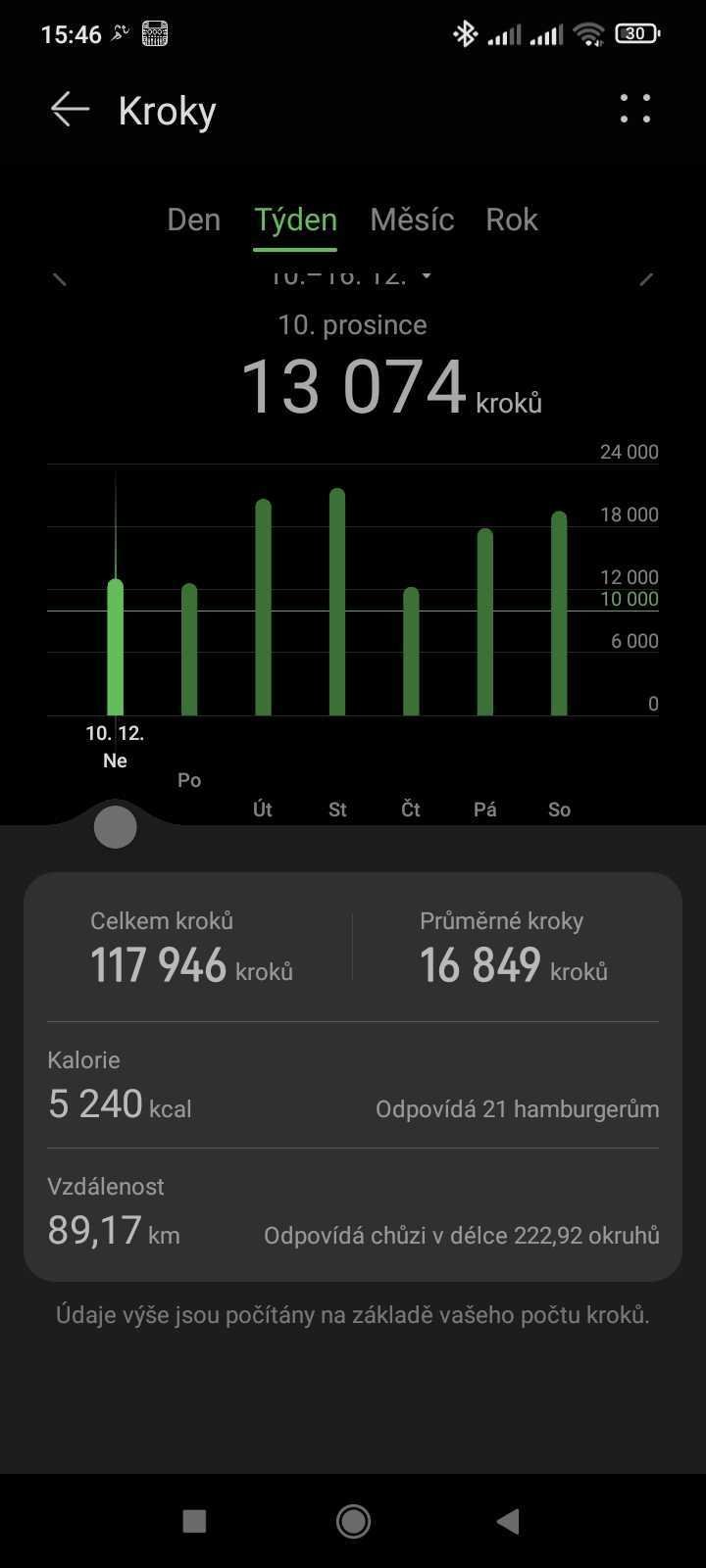Select the Týden tab

(x=295, y=220)
